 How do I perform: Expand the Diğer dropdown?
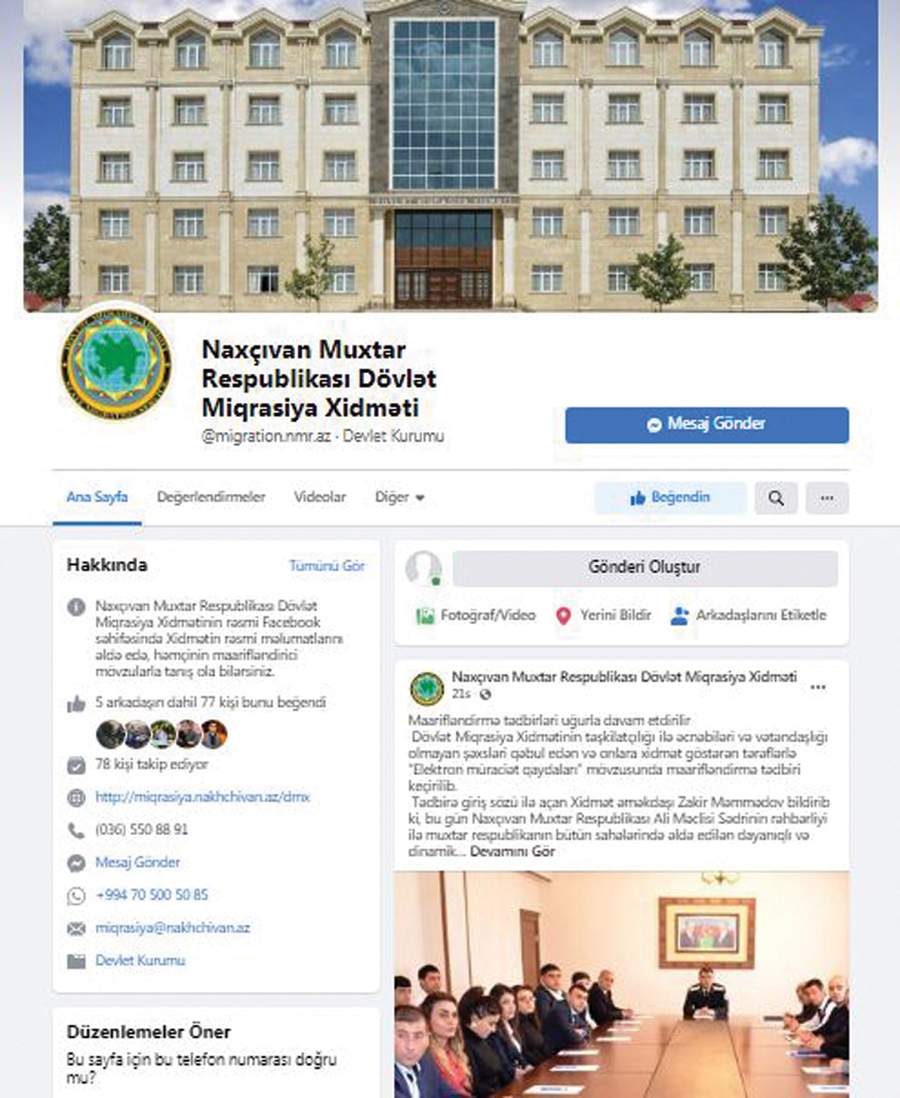(x=400, y=497)
